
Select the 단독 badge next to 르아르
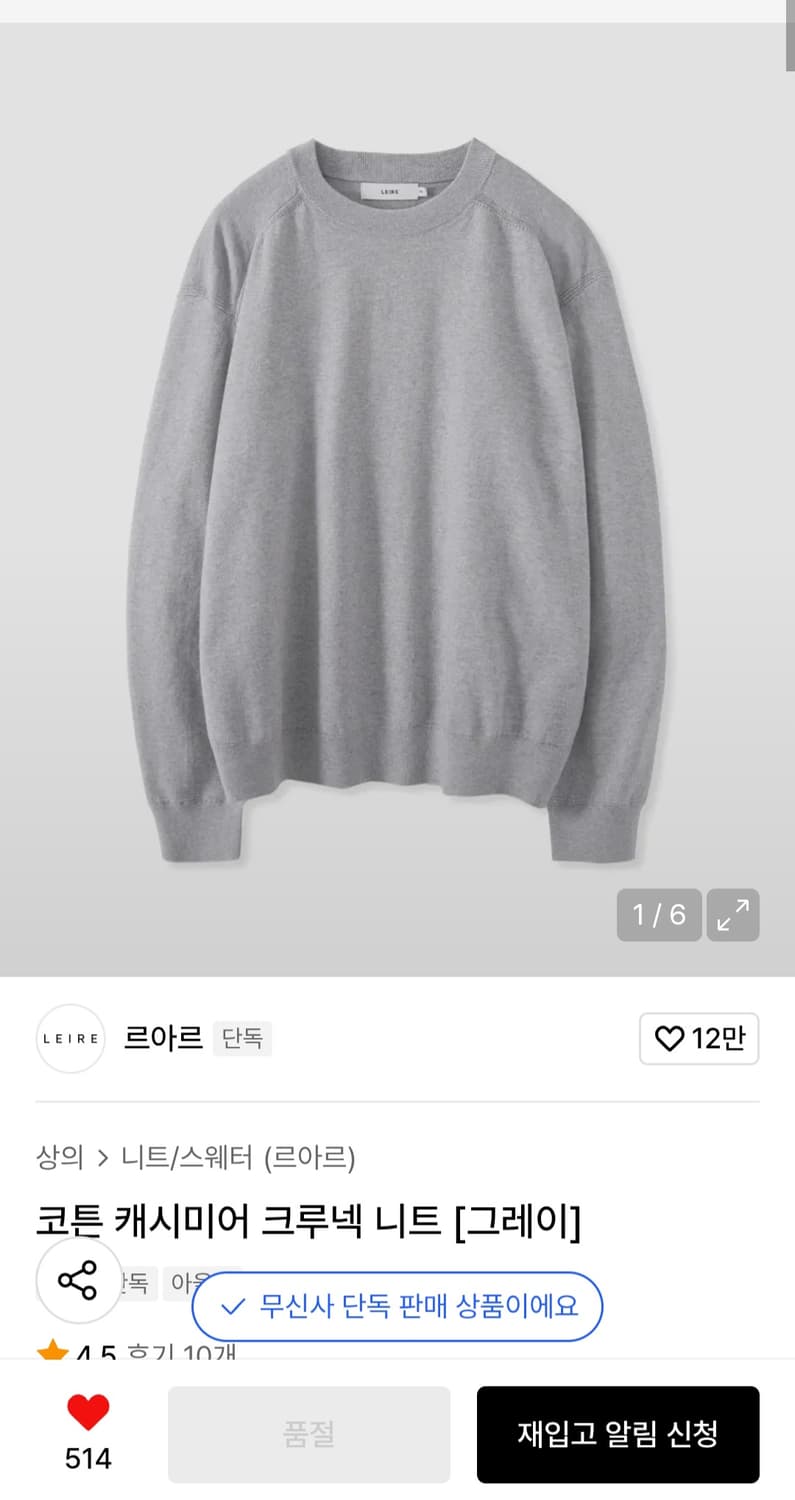242,1039
